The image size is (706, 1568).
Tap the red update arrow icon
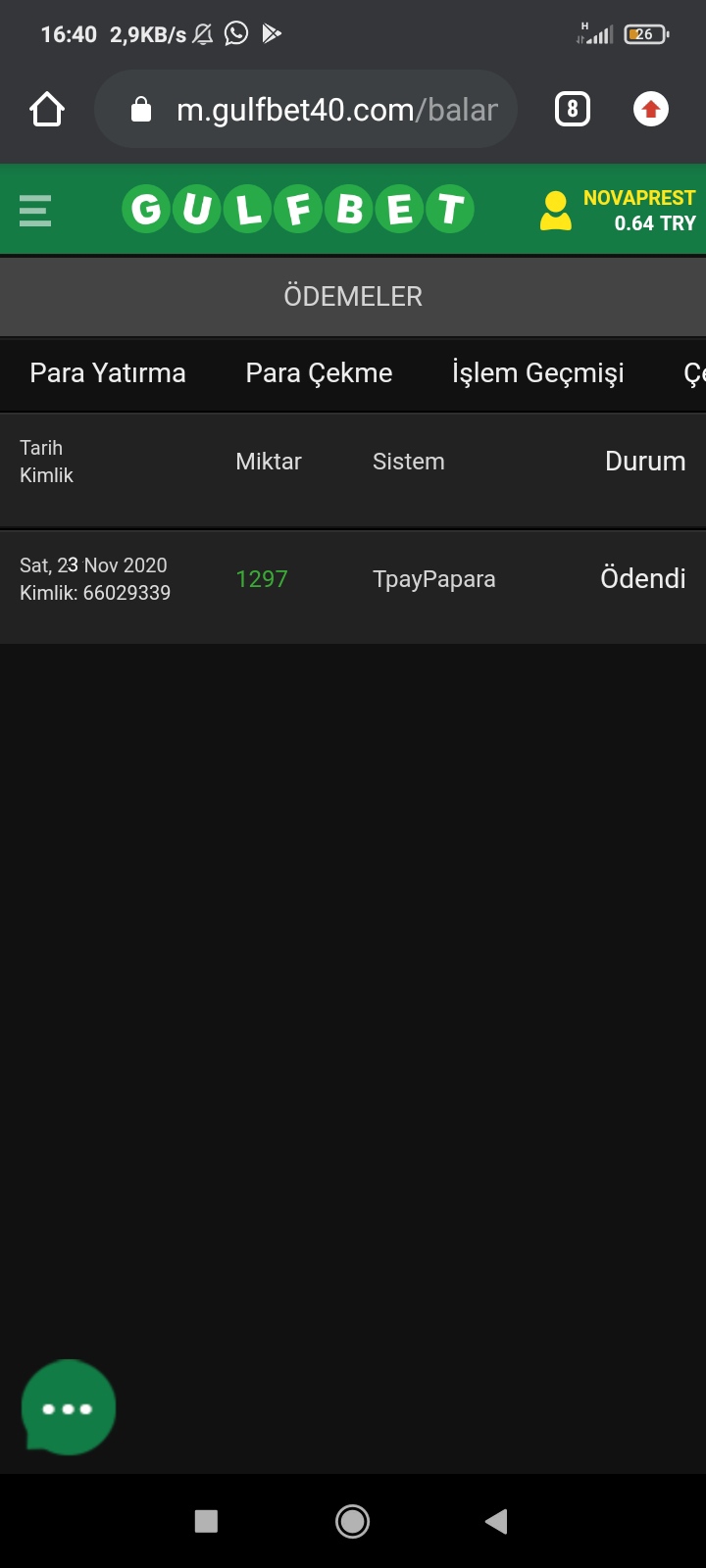[651, 109]
